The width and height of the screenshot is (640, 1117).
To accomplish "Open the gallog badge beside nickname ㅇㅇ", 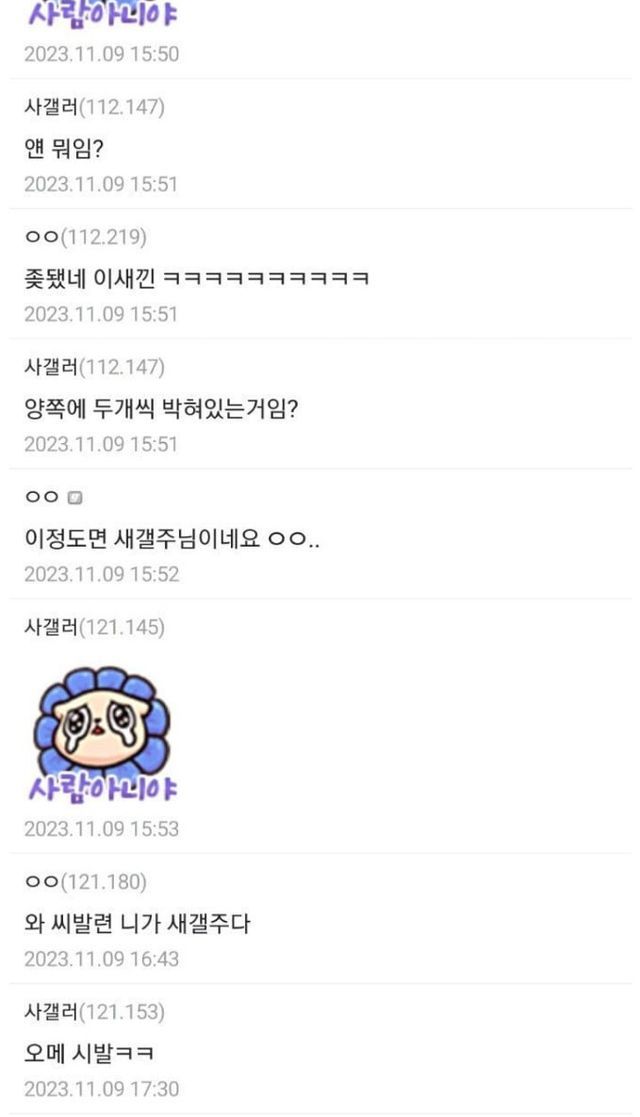I will pyautogui.click(x=75, y=498).
